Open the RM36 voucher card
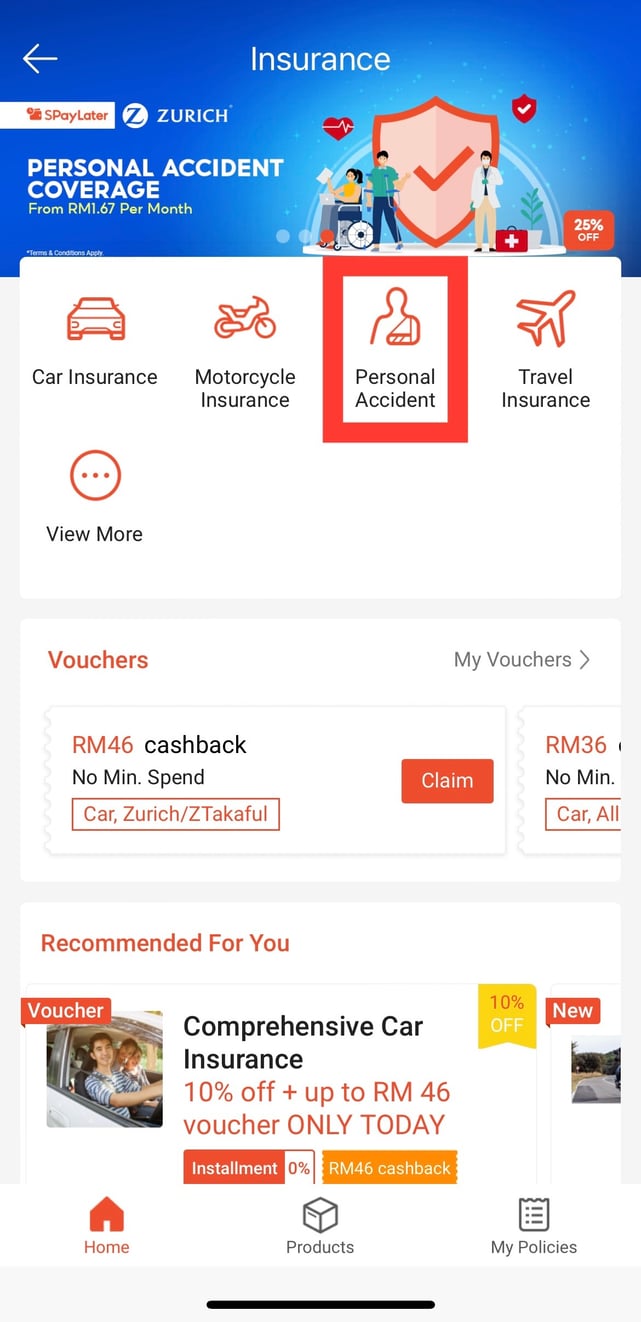This screenshot has height=1322, width=641. [581, 780]
